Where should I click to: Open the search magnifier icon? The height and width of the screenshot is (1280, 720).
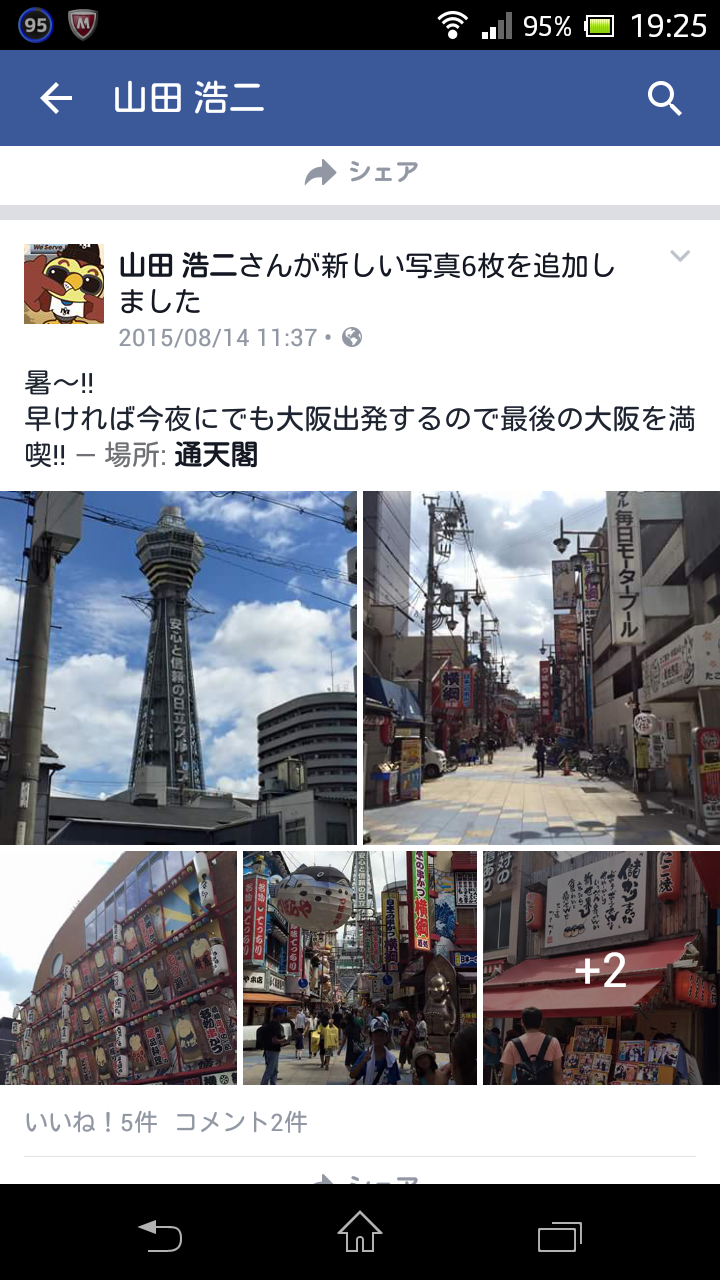pos(664,98)
